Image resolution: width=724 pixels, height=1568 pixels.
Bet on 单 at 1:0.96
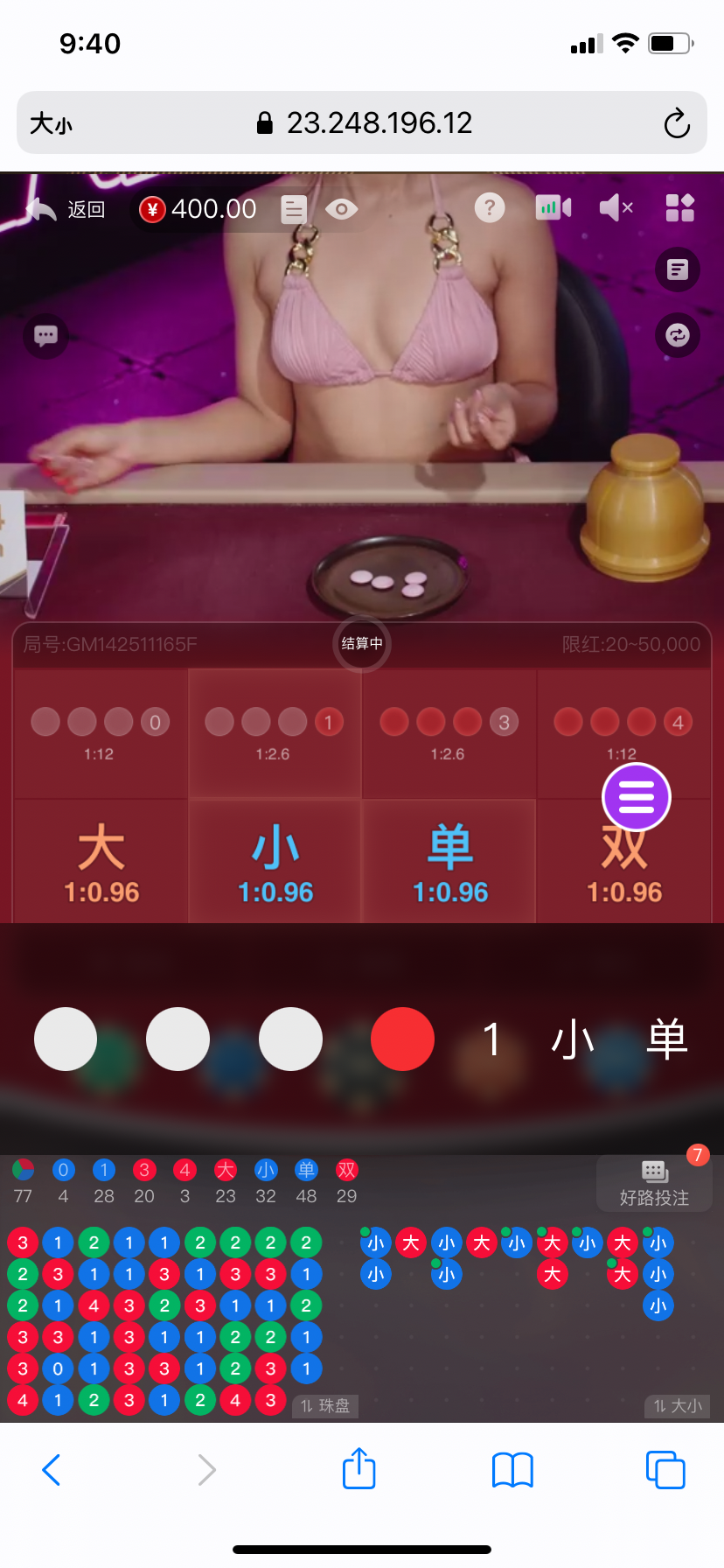point(449,862)
